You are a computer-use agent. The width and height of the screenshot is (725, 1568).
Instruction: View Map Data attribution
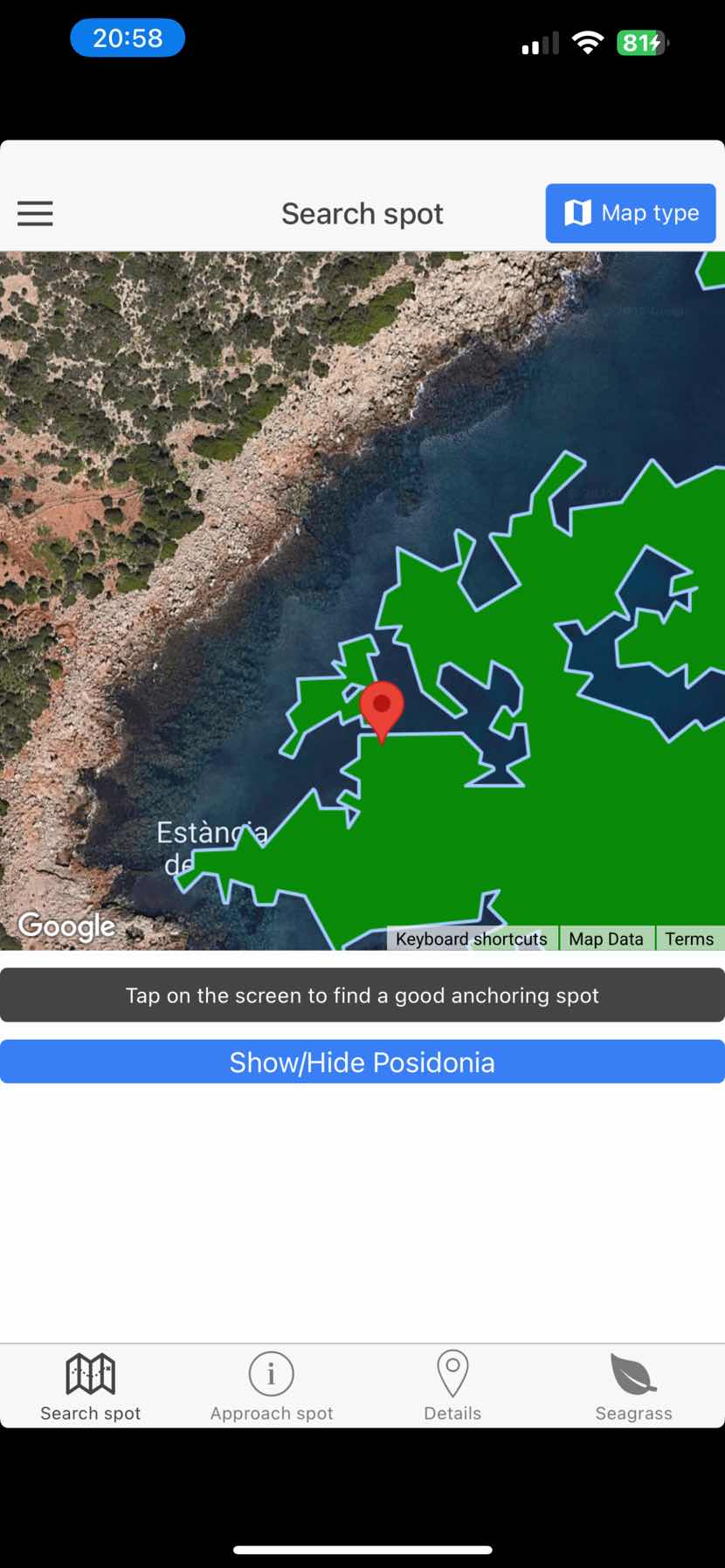(606, 939)
